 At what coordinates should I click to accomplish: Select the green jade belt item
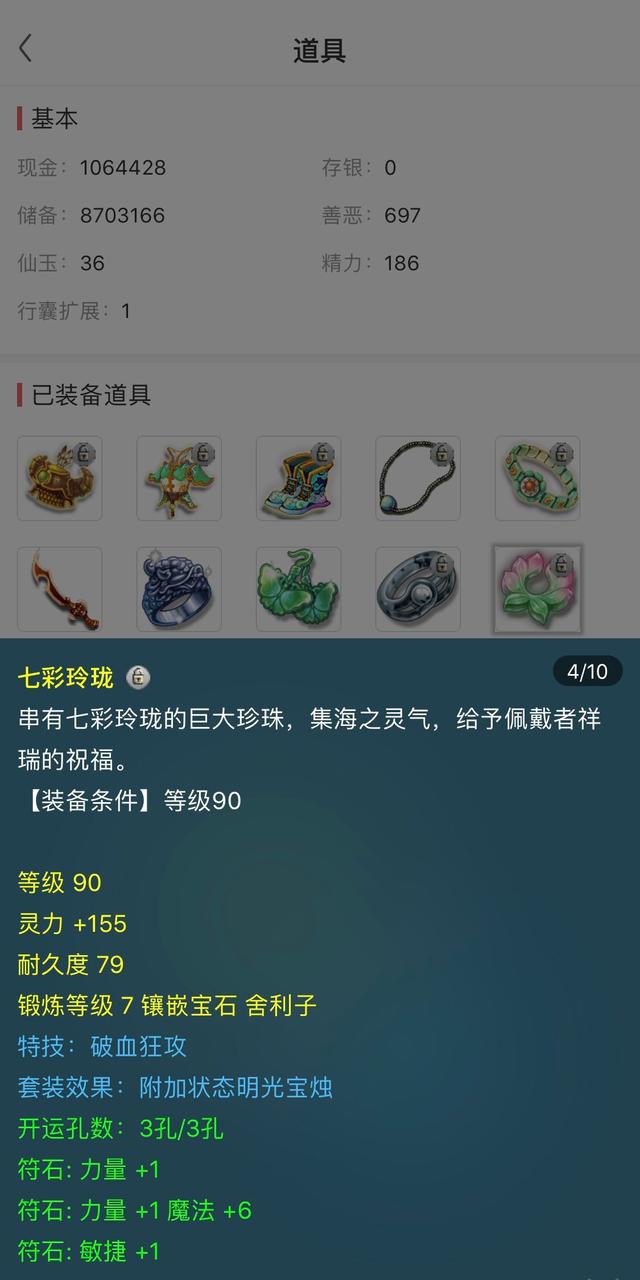(x=538, y=478)
